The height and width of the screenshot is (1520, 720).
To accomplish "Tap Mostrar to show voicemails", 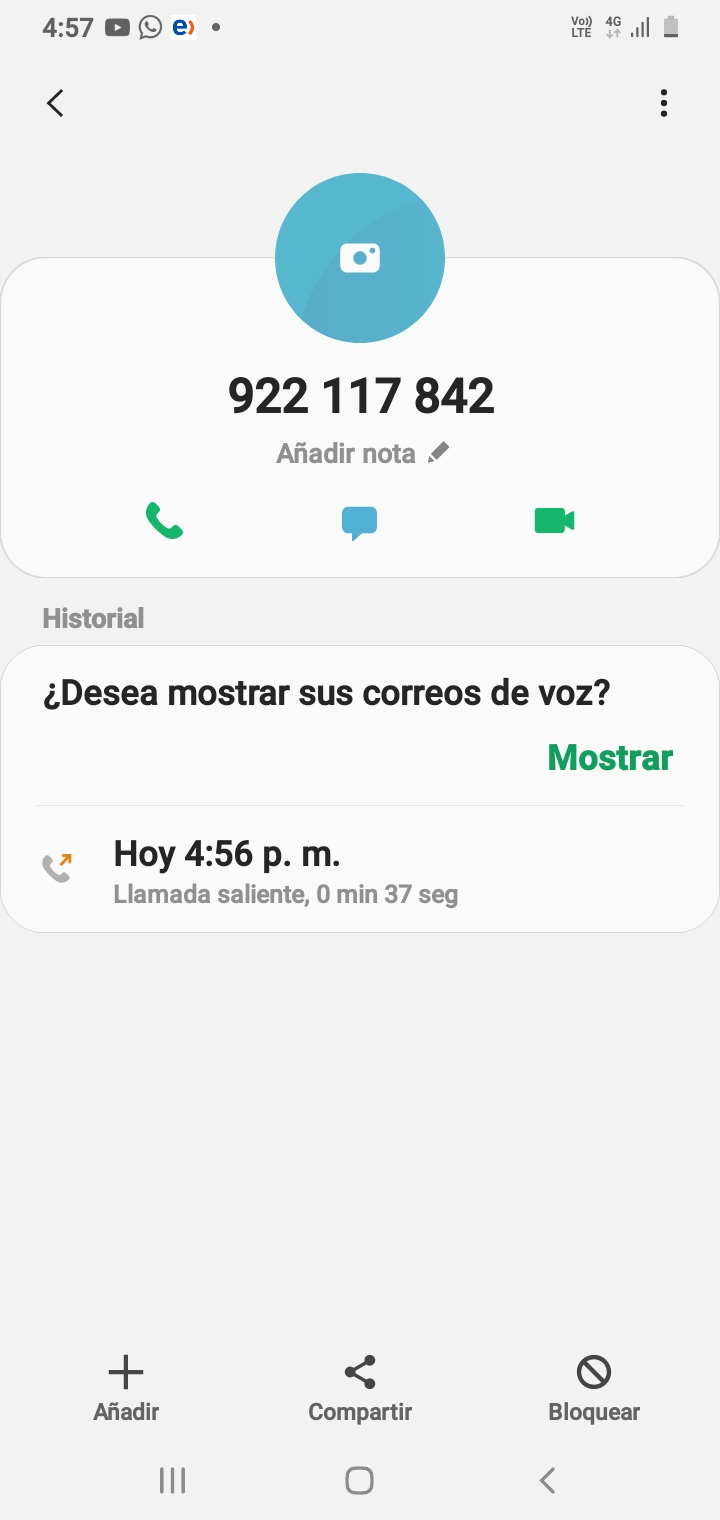I will 610,757.
